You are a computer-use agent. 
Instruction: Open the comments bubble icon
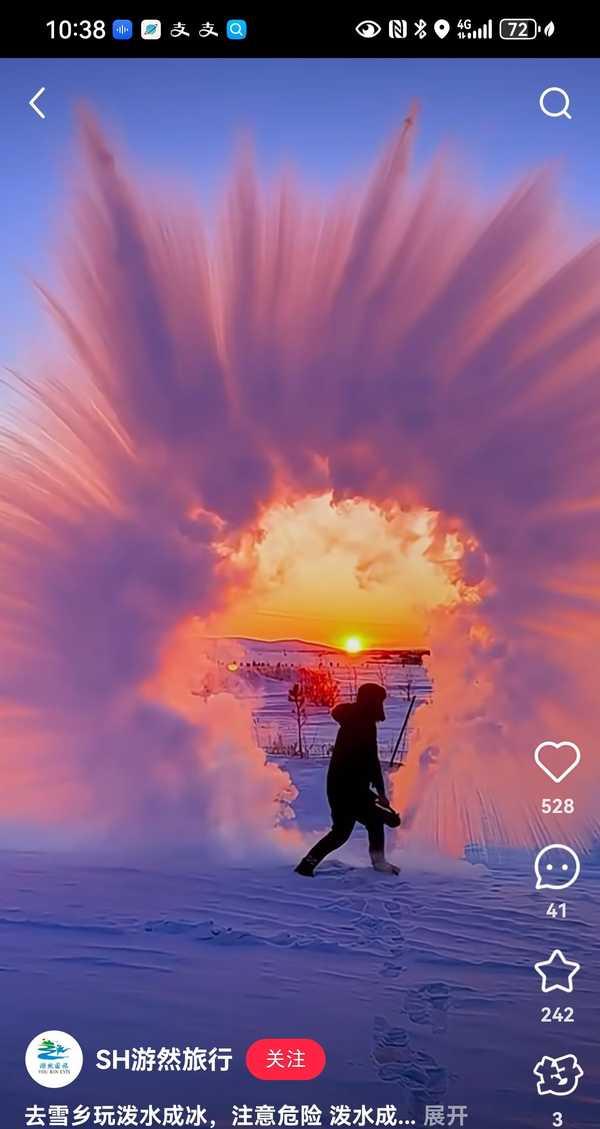point(557,868)
